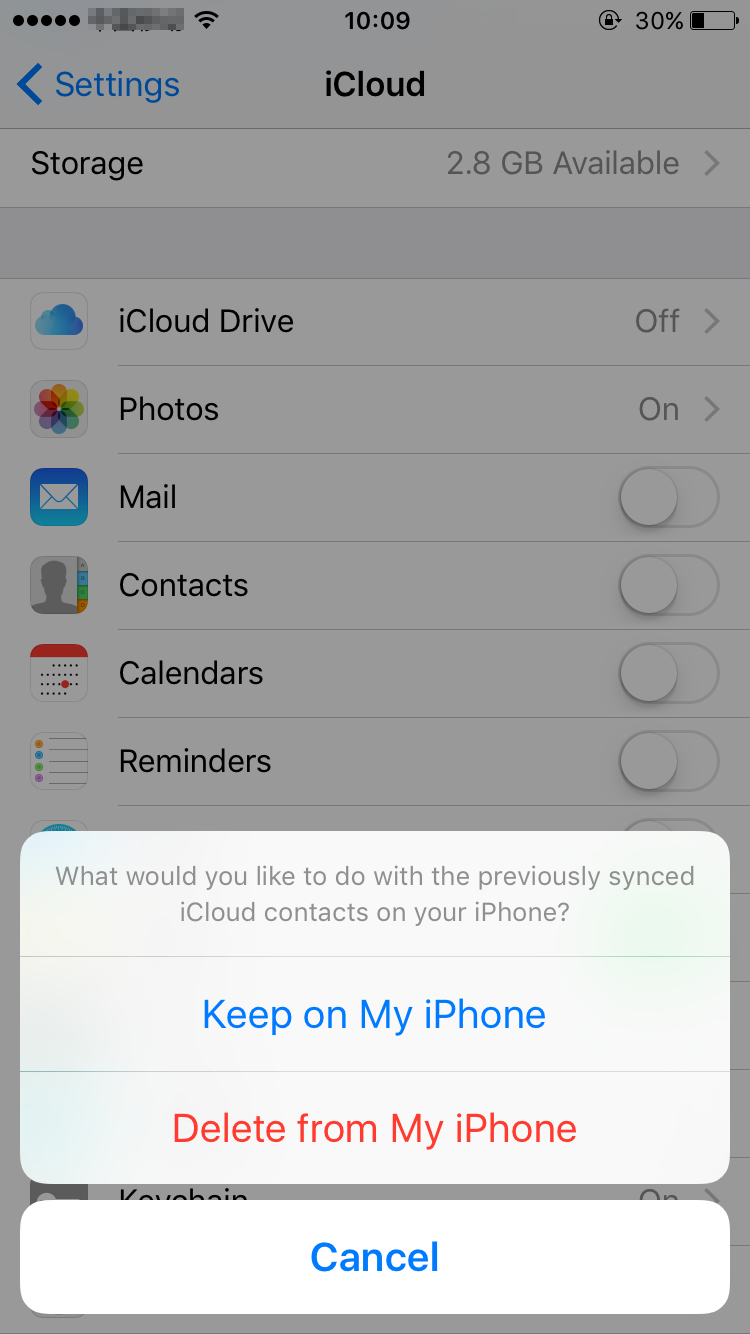Select Delete from My iPhone

click(x=374, y=1129)
